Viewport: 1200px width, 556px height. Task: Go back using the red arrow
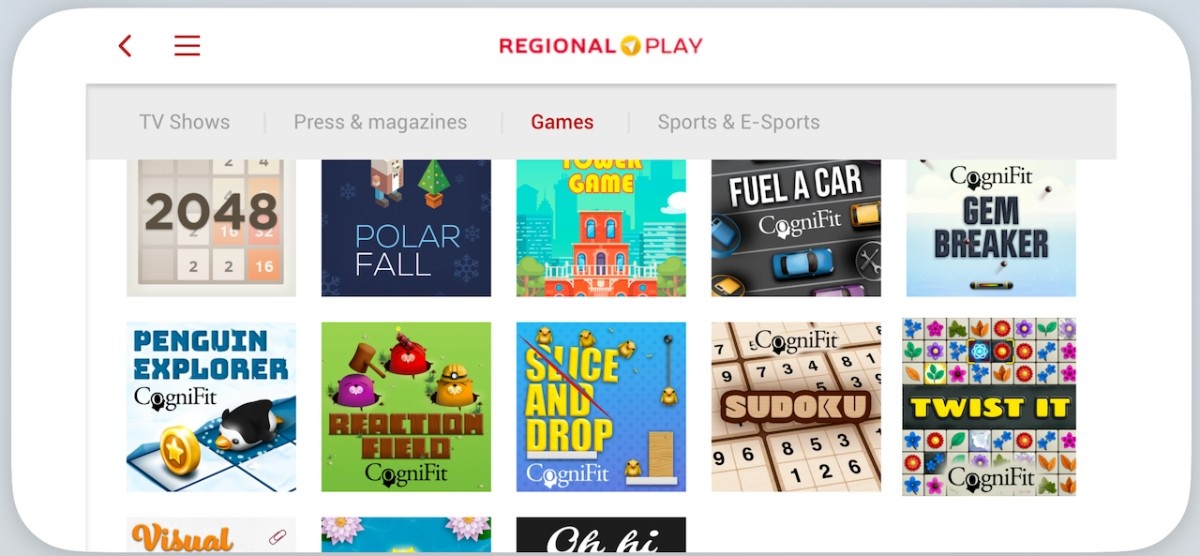(x=125, y=46)
